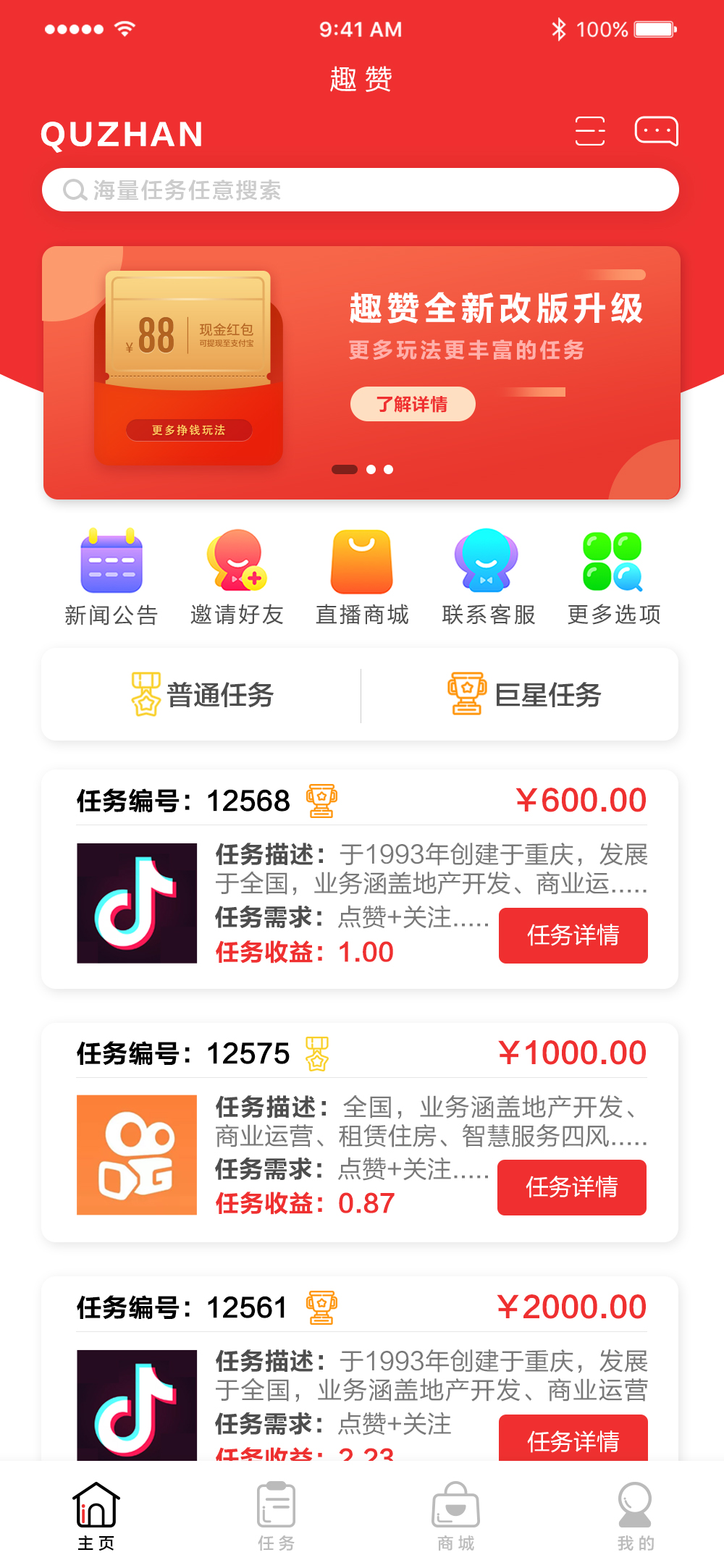
Task: Open 直播商城 shortcut
Action: click(362, 577)
